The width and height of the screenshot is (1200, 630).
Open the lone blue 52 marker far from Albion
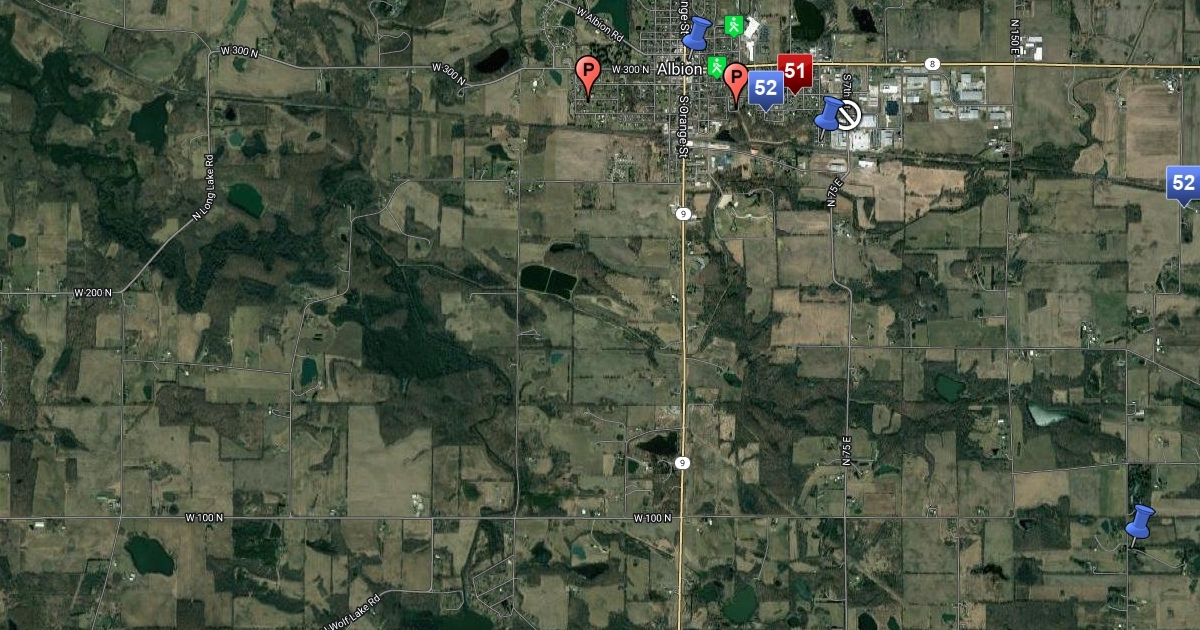(1183, 183)
